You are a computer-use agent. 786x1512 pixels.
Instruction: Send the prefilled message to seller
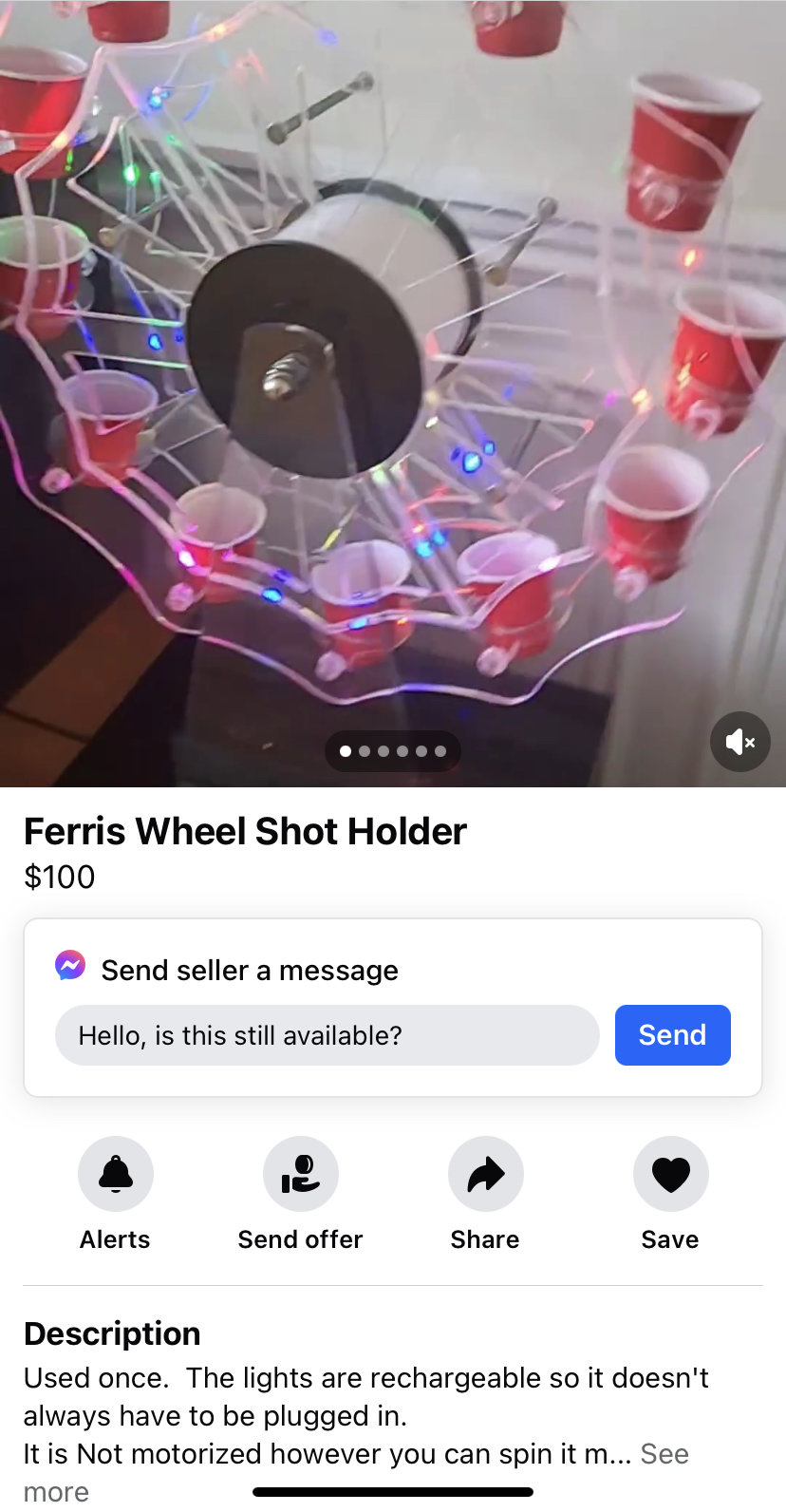pos(672,1034)
